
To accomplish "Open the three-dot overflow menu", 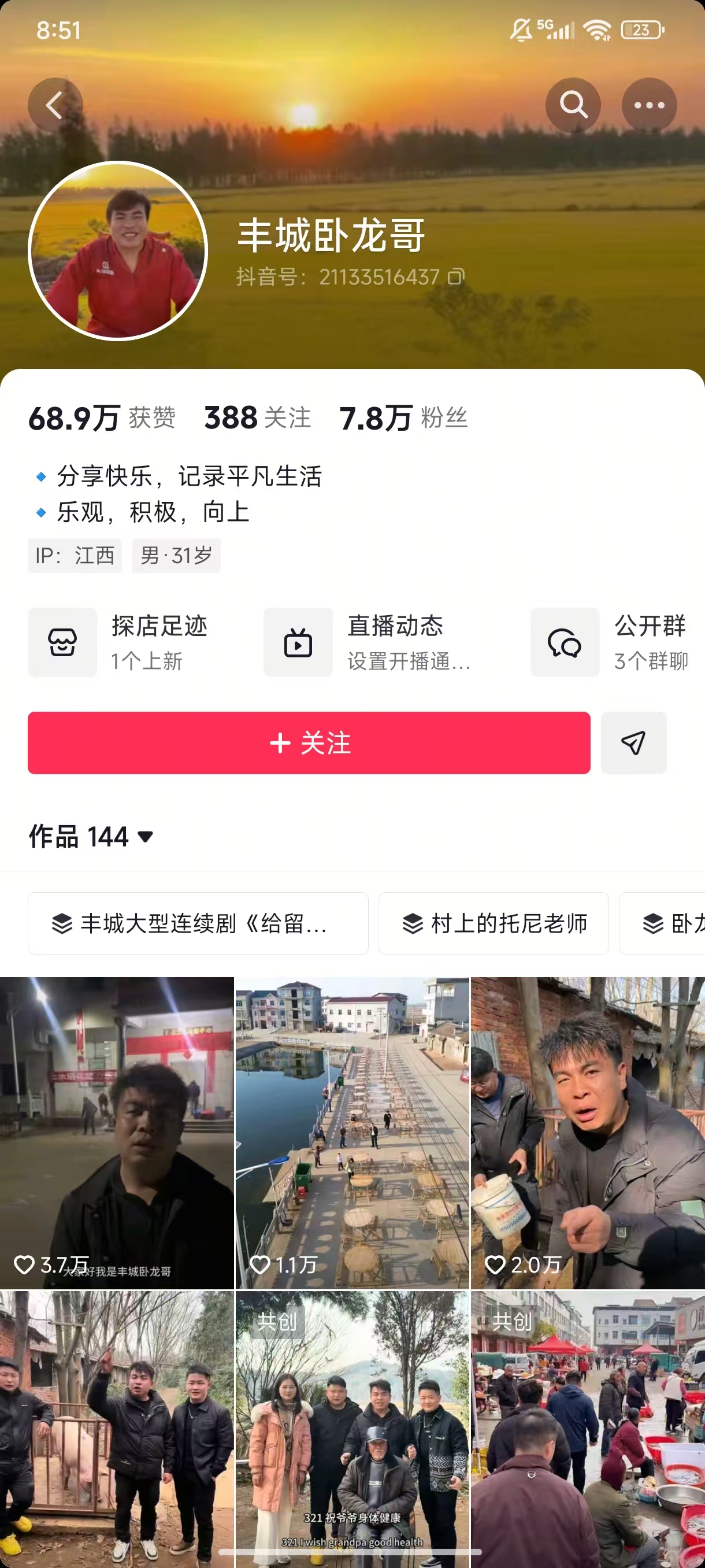I will [649, 105].
